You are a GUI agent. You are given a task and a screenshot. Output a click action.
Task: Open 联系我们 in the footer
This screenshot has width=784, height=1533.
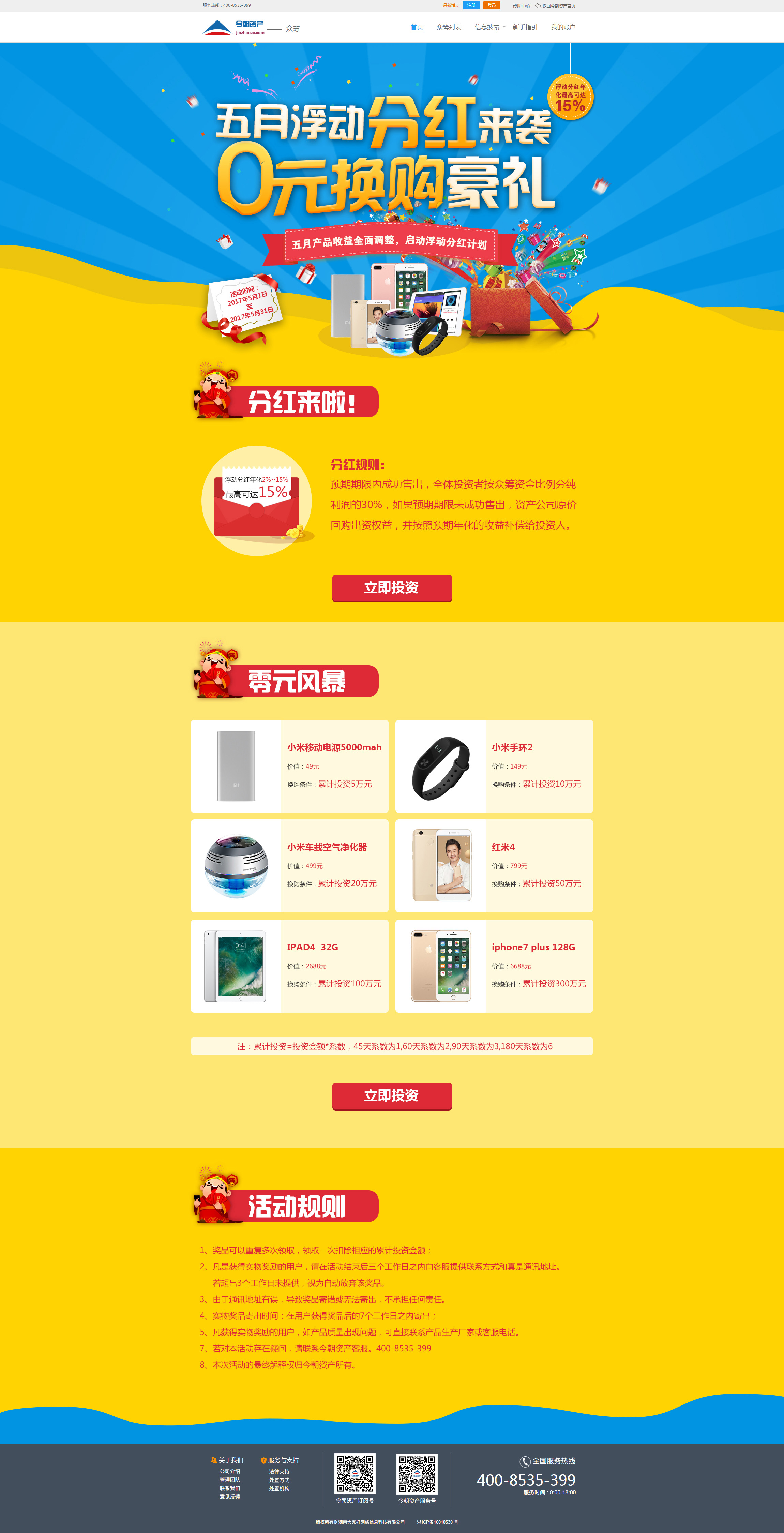point(230,1488)
